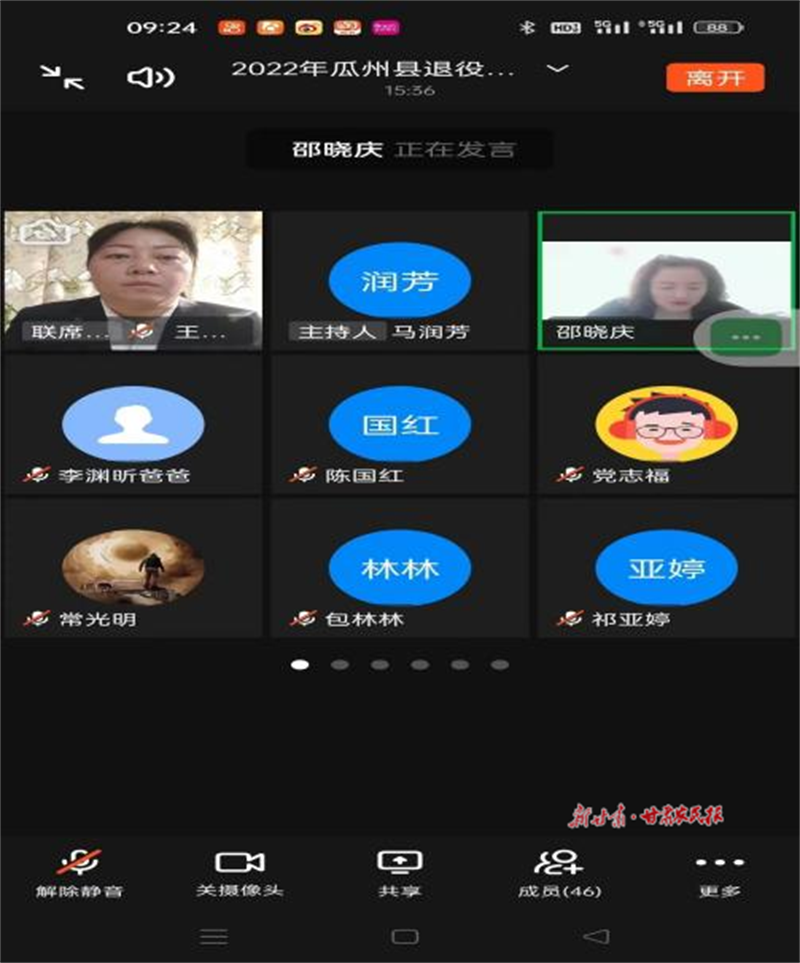The image size is (800, 963).
Task: Go to the system home screen
Action: pos(404,937)
